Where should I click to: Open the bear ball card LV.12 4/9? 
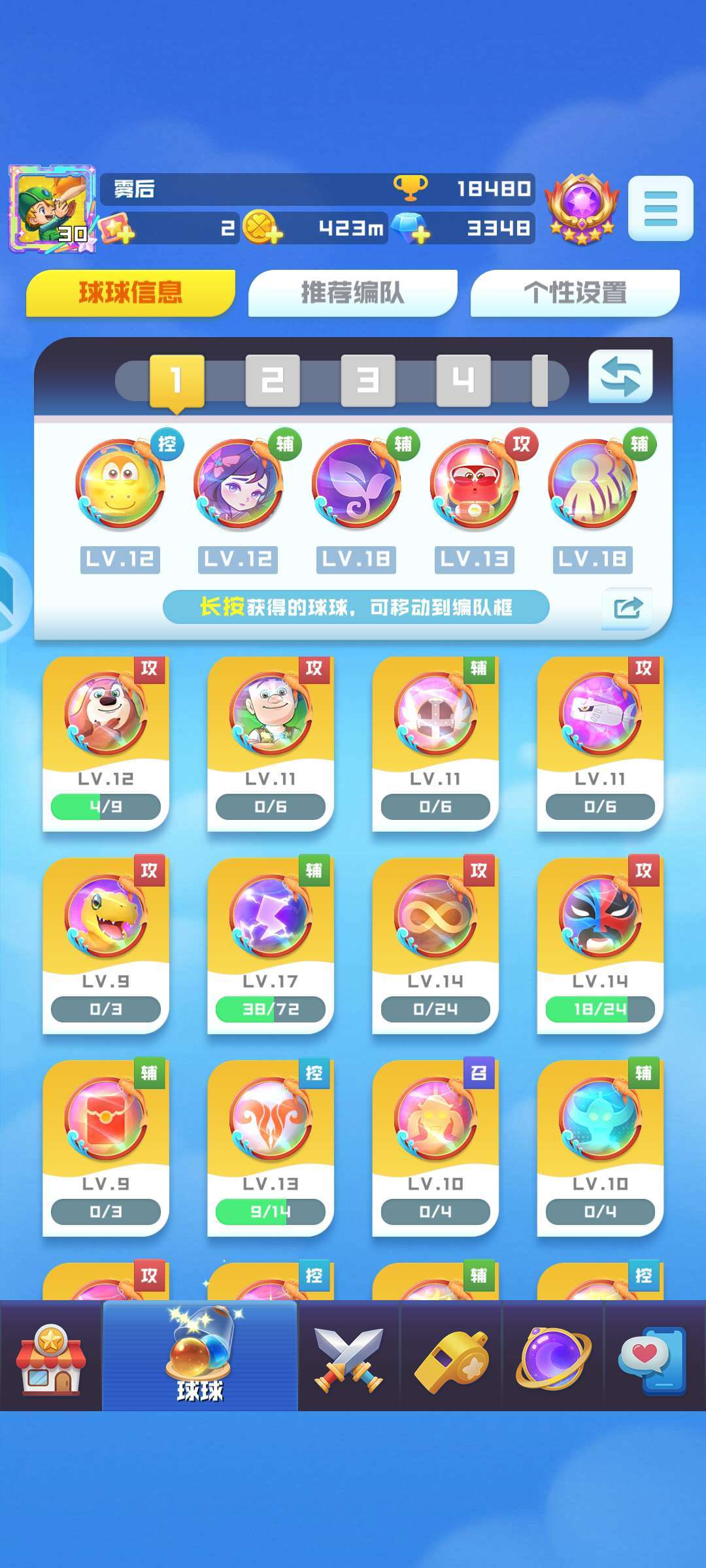106,743
